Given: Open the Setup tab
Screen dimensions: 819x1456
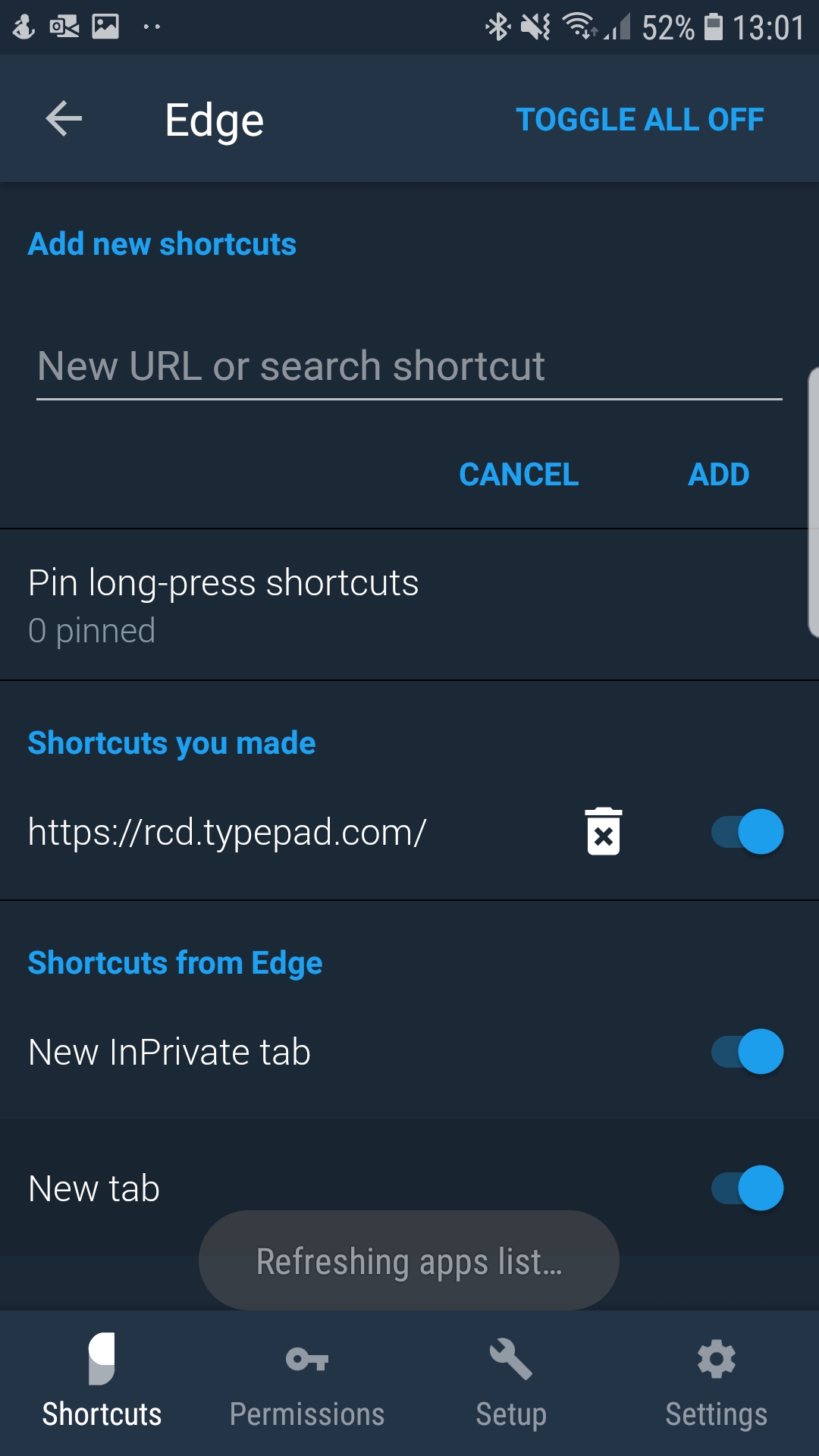Looking at the screenshot, I should 511,1384.
